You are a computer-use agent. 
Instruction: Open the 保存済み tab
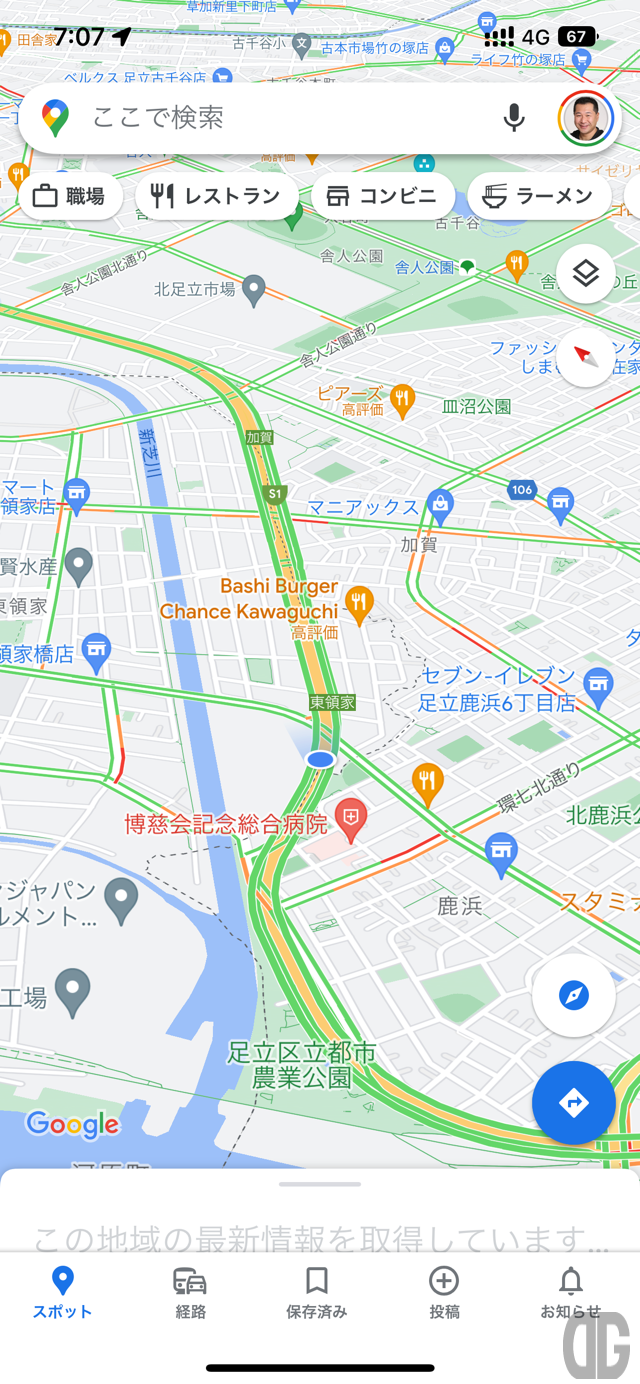pos(317,1292)
